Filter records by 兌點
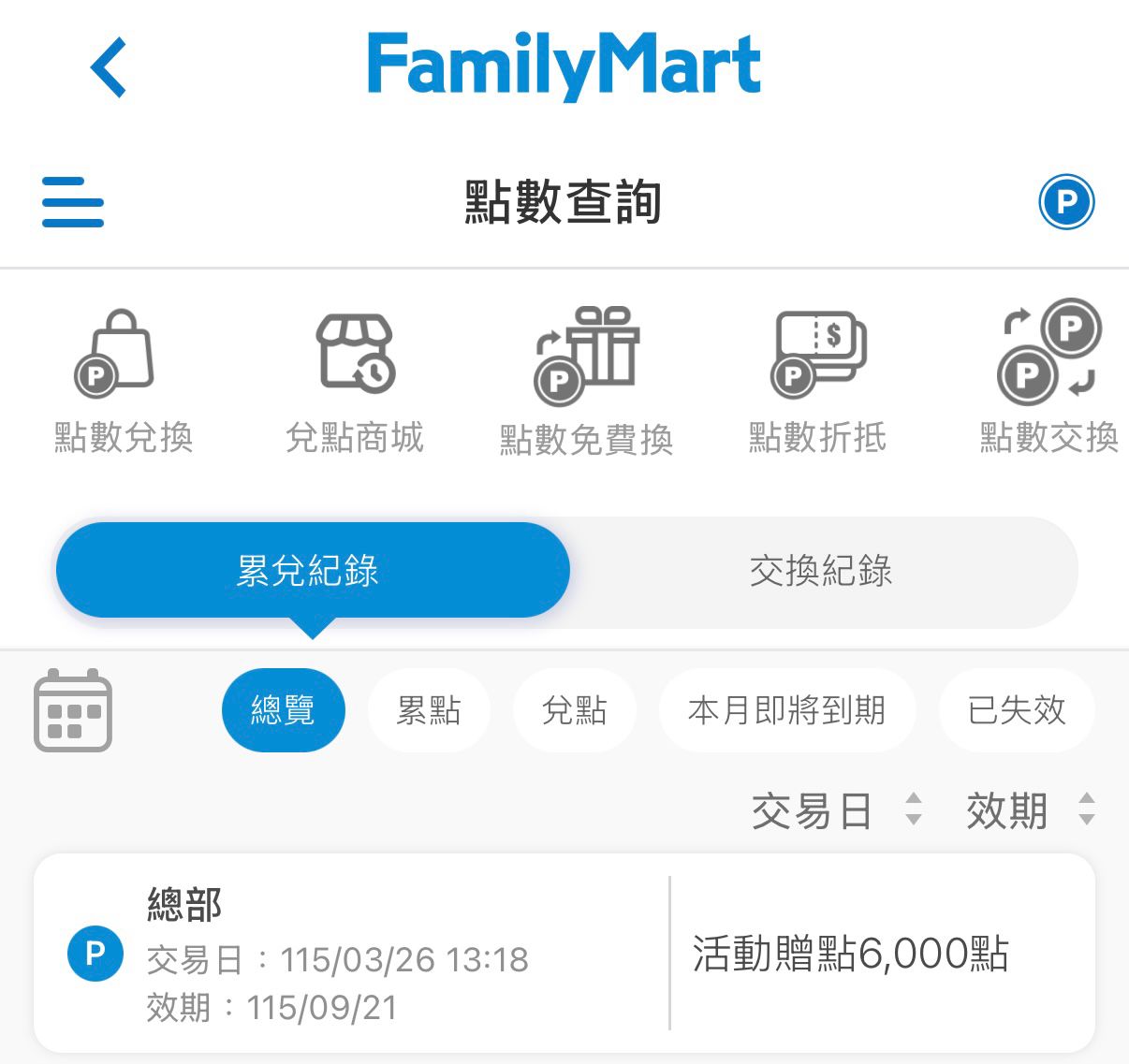Screen dimensions: 1129x1064 574,710
